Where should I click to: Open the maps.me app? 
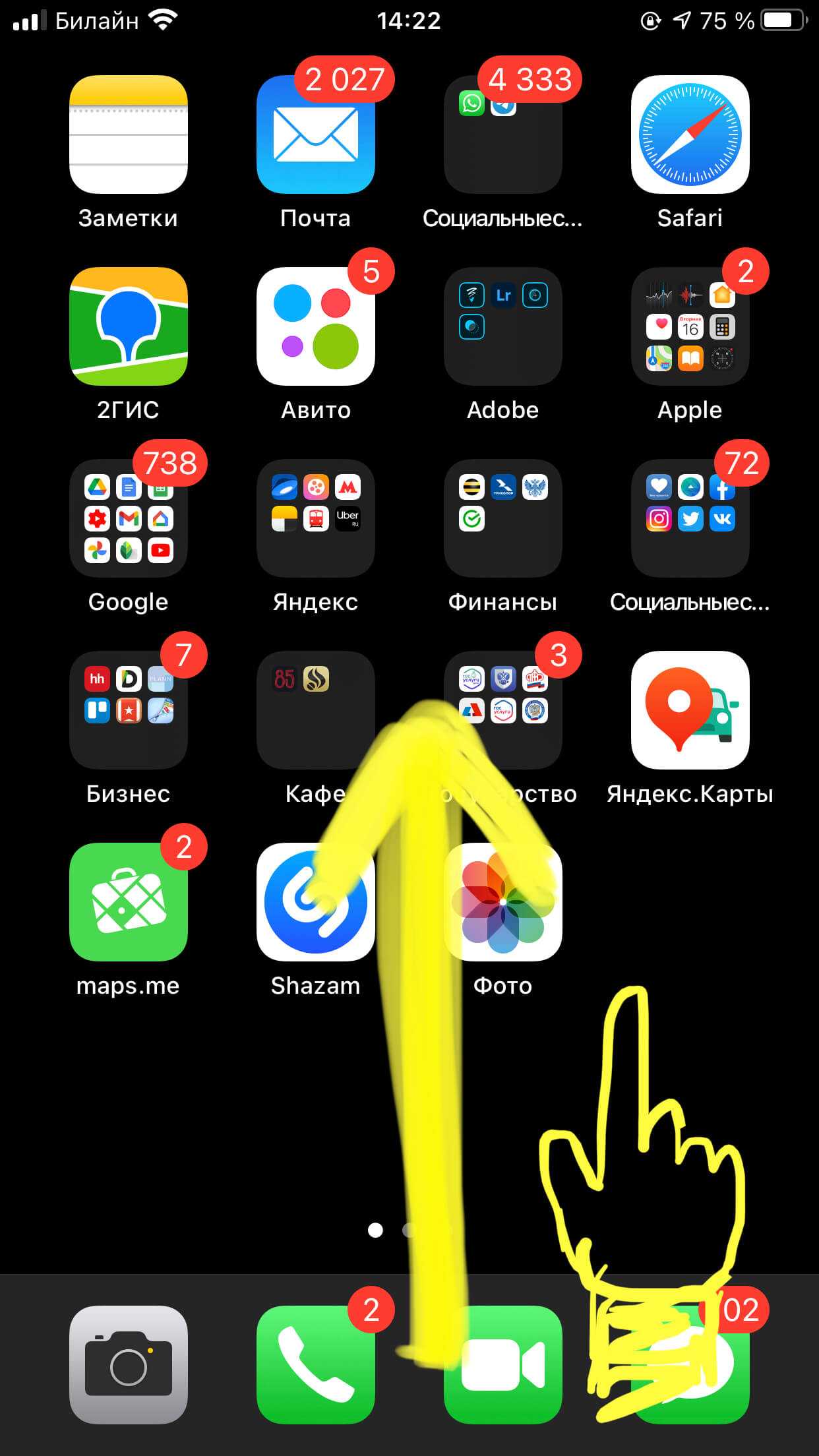(x=128, y=902)
